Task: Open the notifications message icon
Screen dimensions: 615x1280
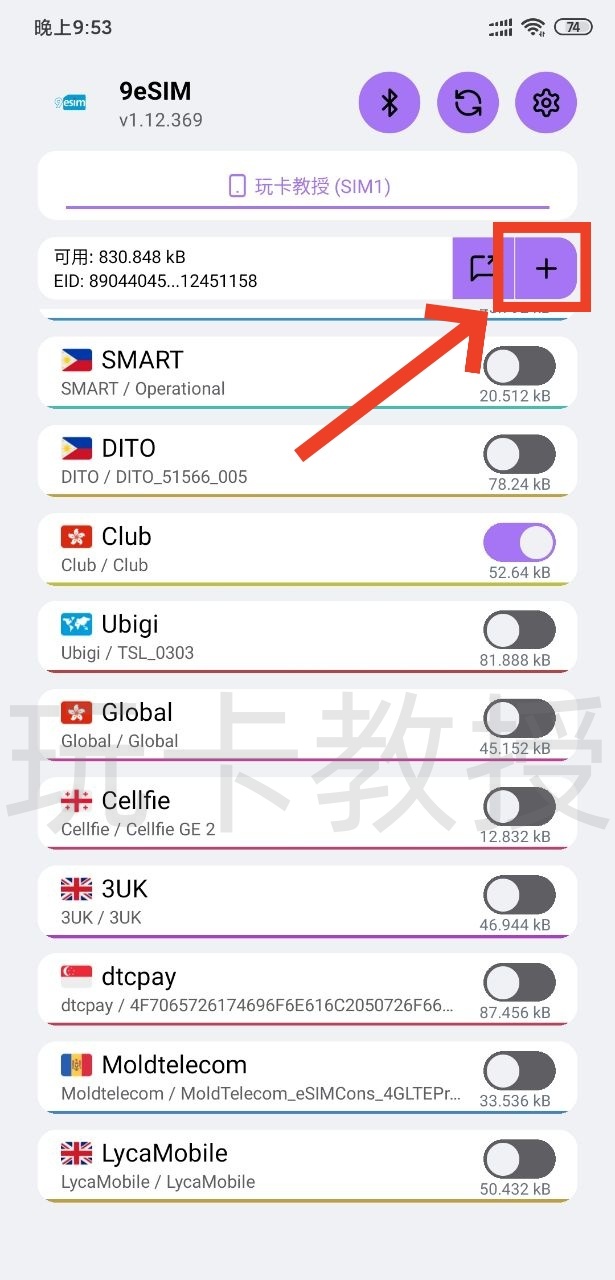Action: pyautogui.click(x=483, y=268)
